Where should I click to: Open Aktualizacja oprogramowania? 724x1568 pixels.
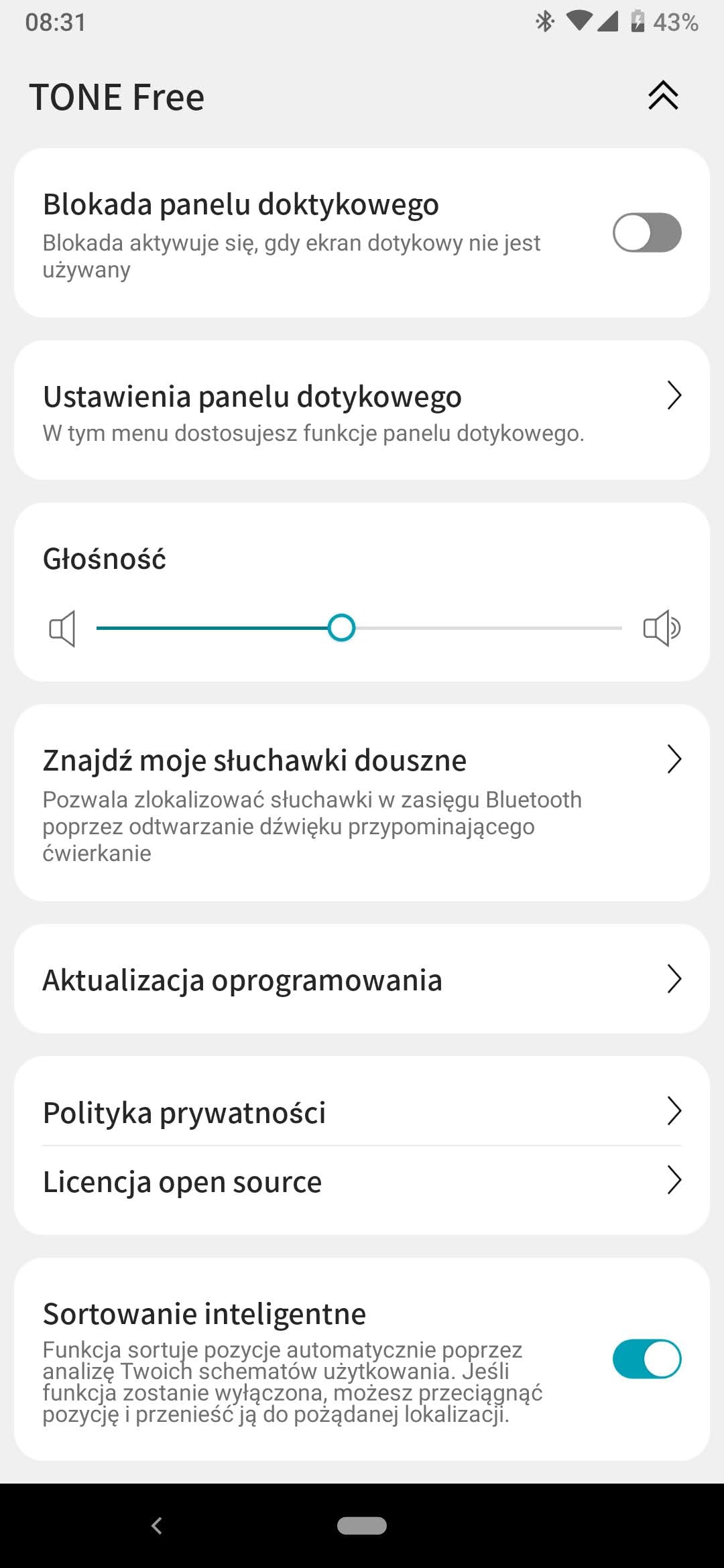click(362, 979)
